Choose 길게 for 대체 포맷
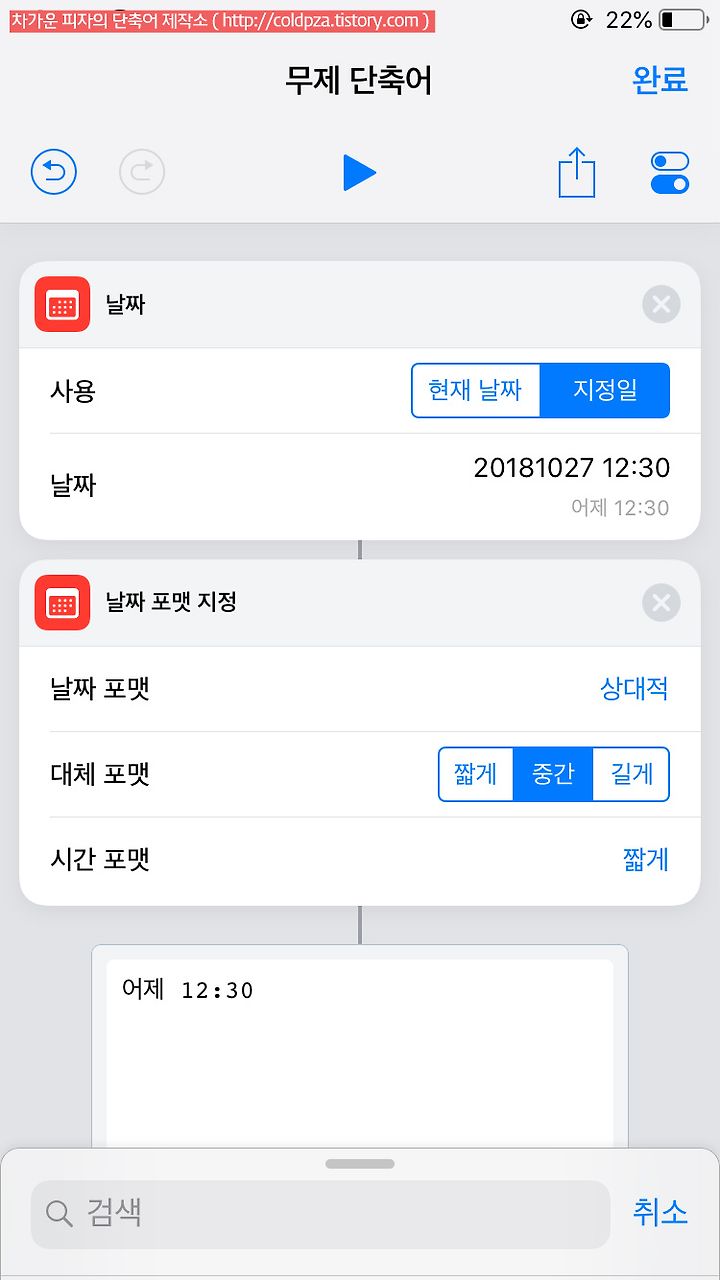 [631, 774]
